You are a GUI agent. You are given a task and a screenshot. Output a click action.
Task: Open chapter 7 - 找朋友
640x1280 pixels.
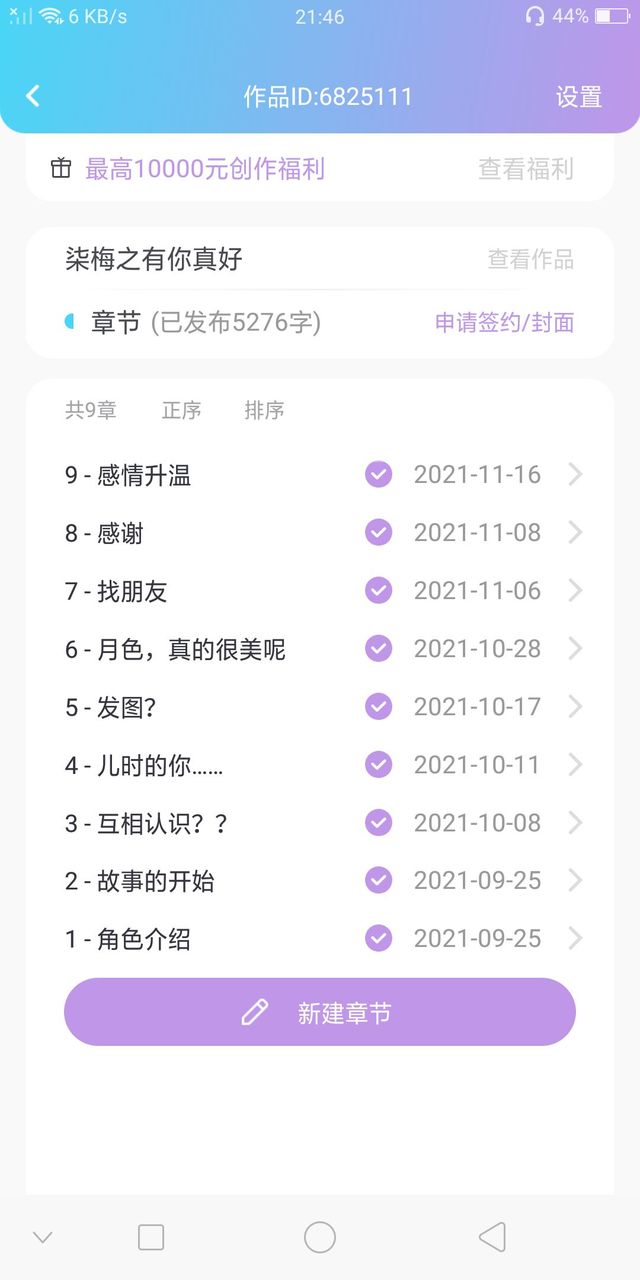click(x=320, y=591)
